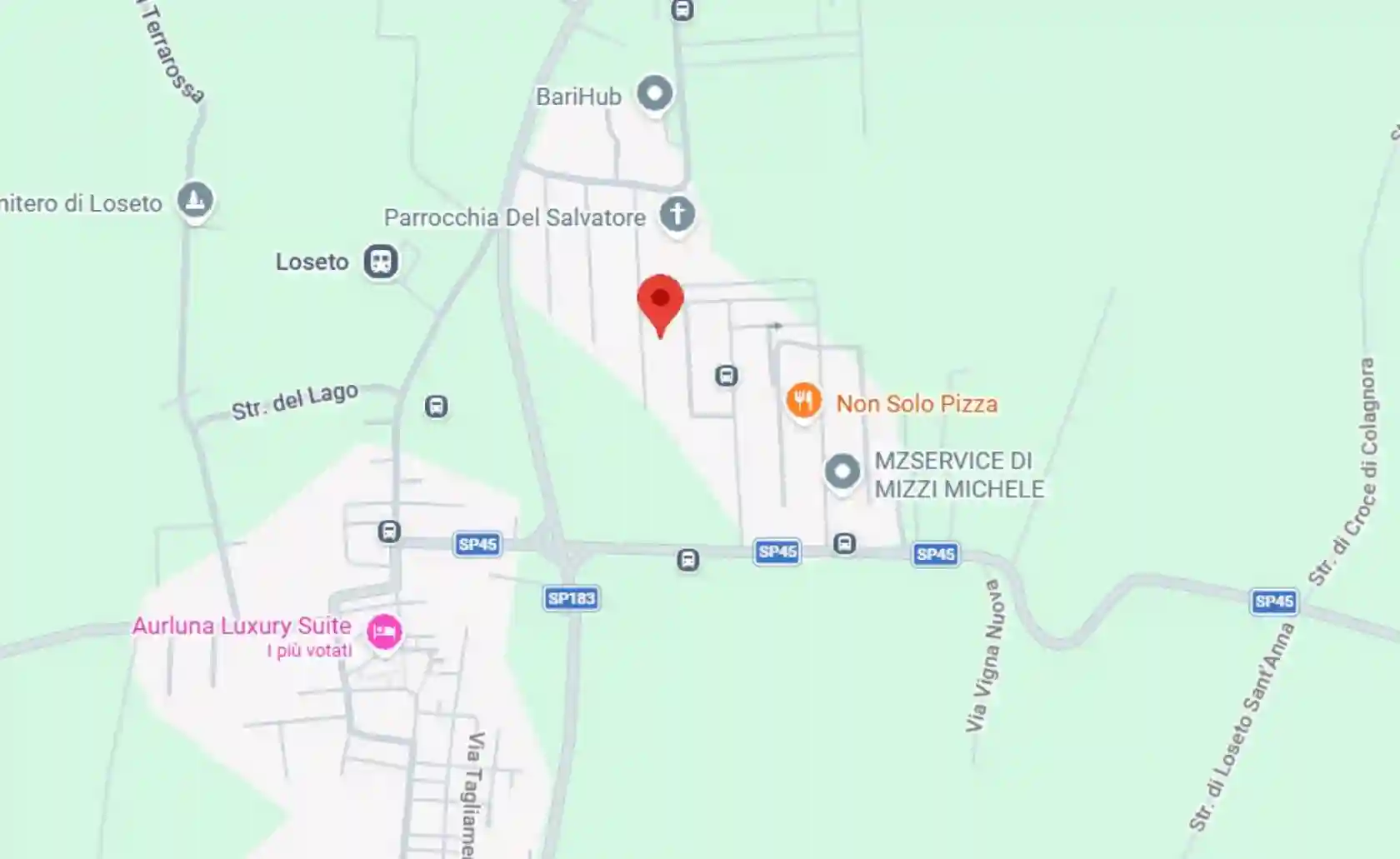
Task: Tap the Cimitero di Loseto marker
Action: 195,201
